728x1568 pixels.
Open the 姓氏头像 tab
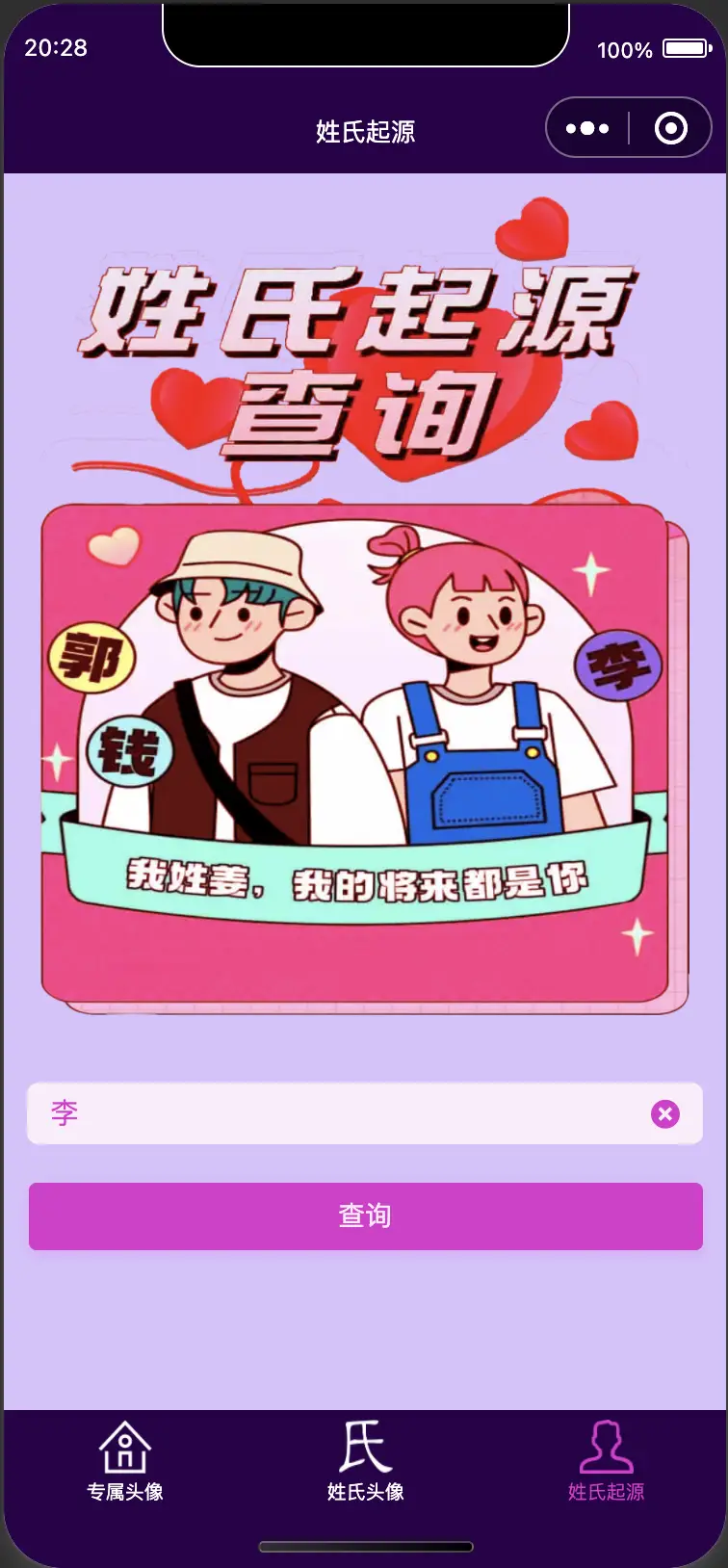(365, 1460)
